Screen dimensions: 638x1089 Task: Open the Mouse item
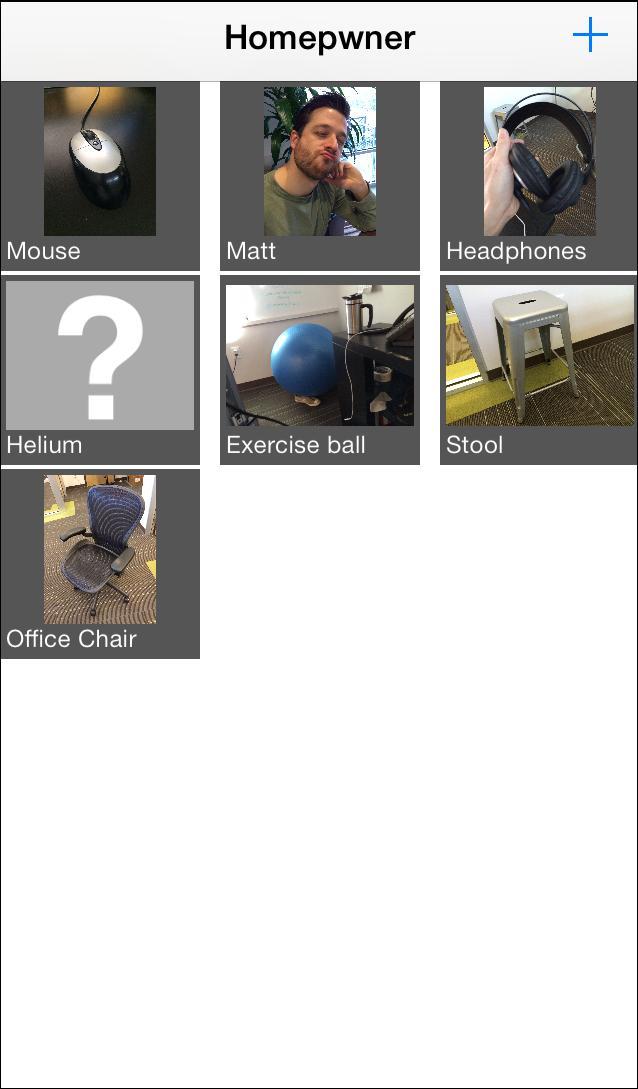point(100,176)
